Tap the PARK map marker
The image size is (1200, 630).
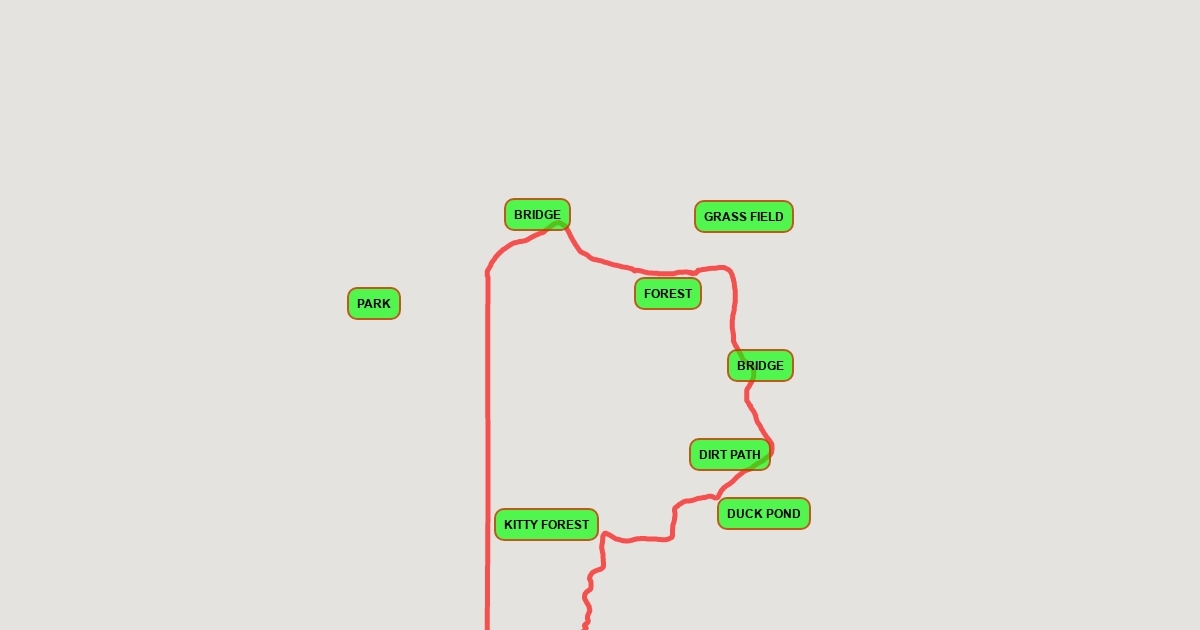[374, 304]
